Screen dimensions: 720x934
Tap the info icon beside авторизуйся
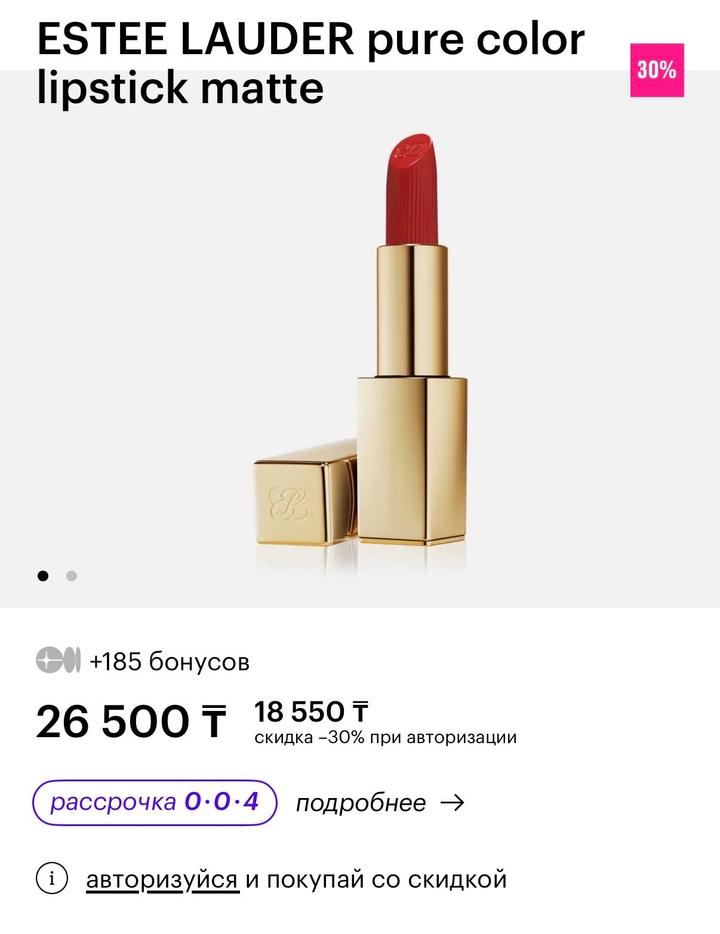tap(51, 879)
